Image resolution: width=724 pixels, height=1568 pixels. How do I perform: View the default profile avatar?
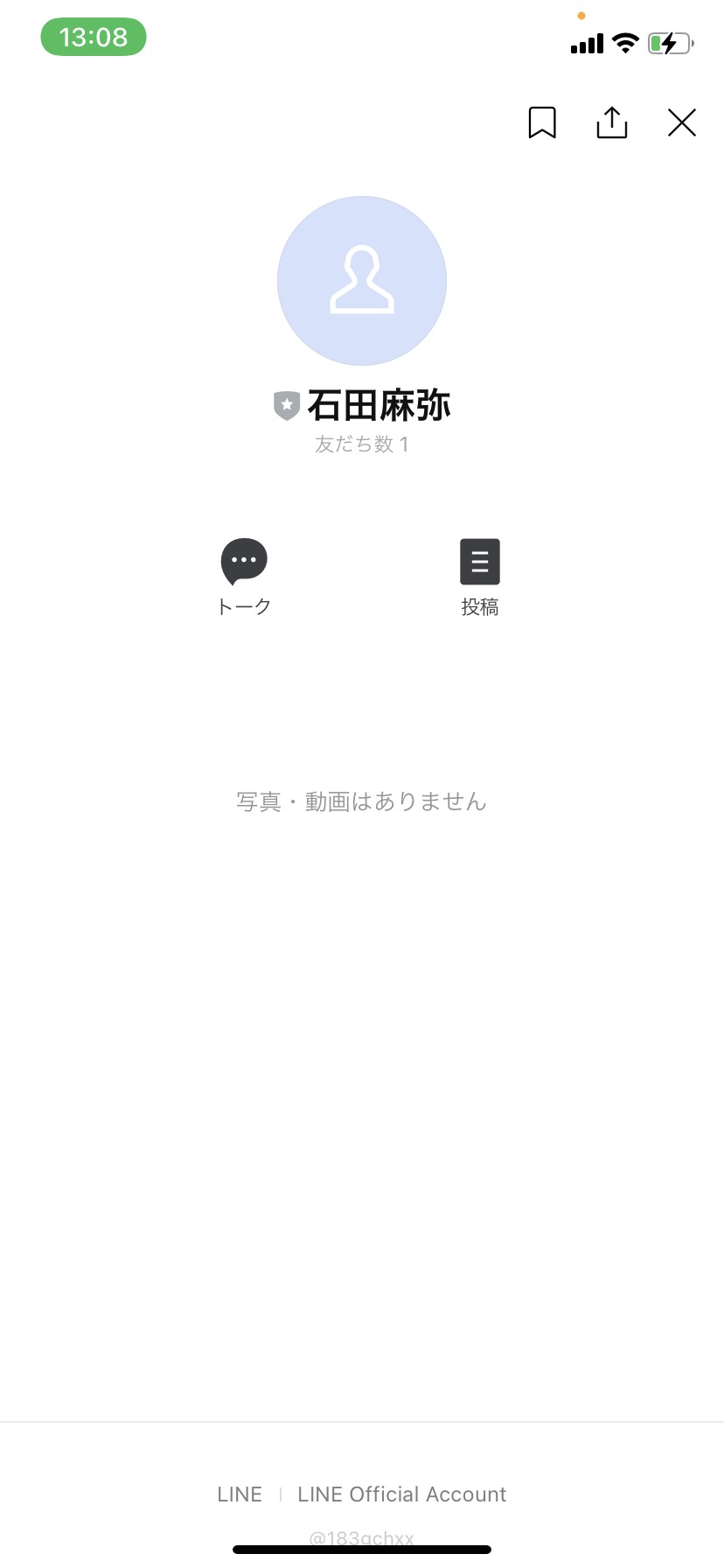click(x=362, y=281)
